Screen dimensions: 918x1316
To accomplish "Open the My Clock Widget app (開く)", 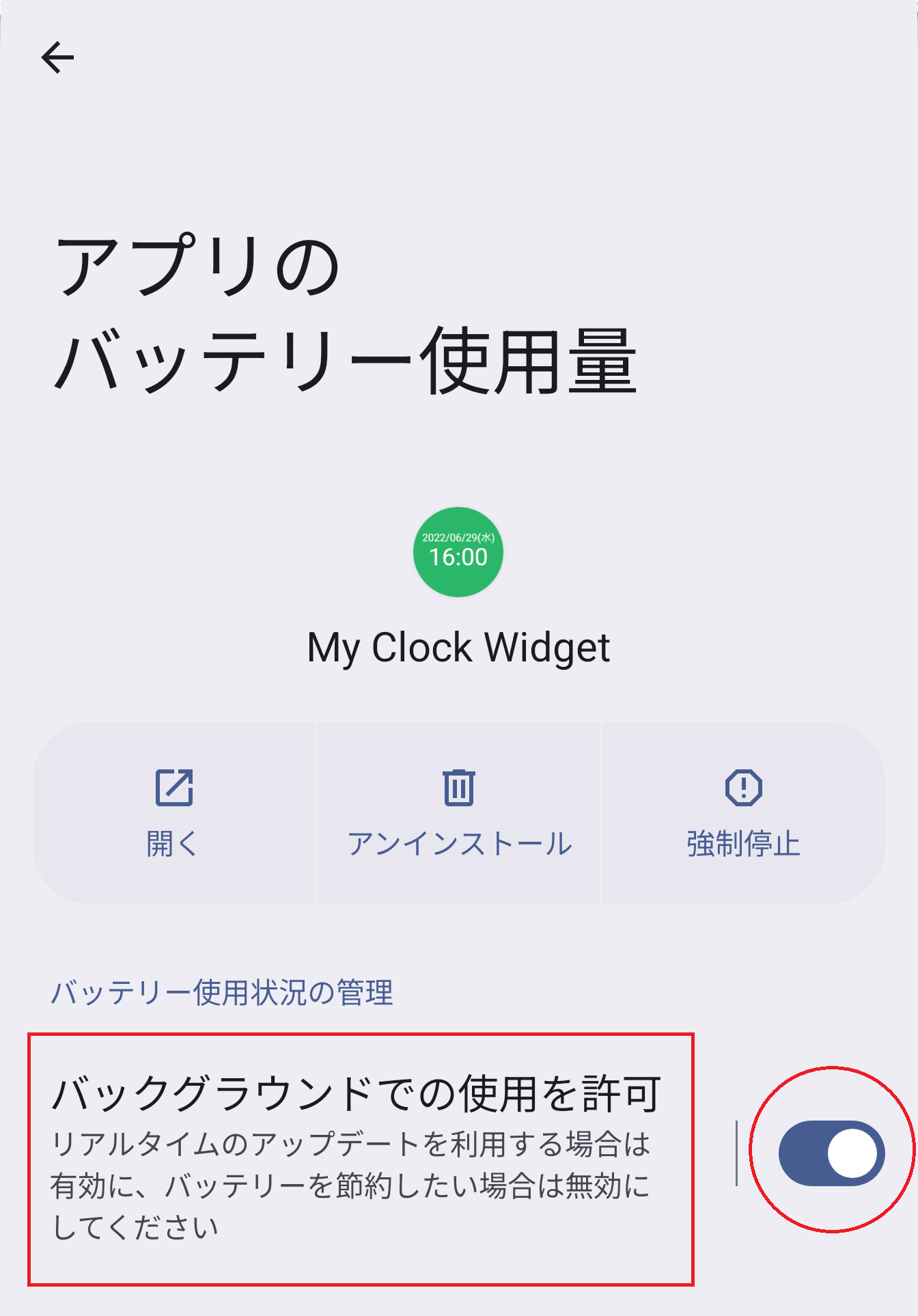I will click(x=174, y=813).
